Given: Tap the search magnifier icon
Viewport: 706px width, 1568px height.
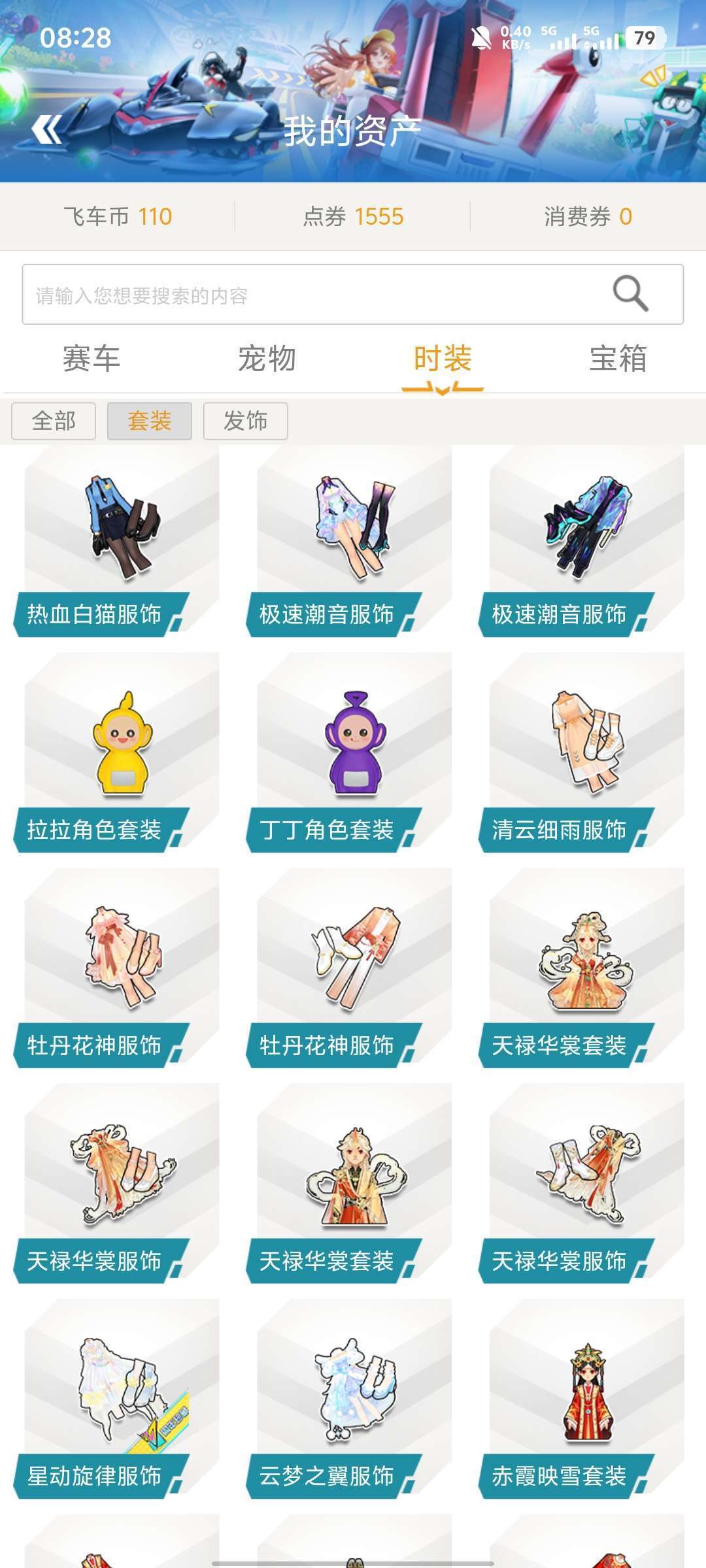Looking at the screenshot, I should tap(630, 293).
